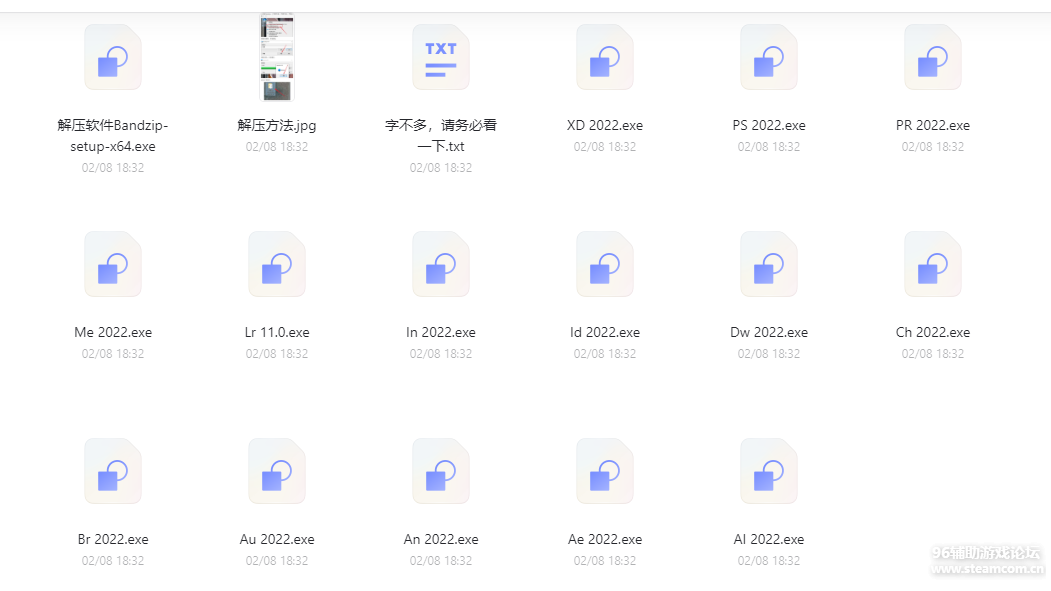Select the PS 2022.exe file
Screen dimensions: 1051x591
[769, 58]
